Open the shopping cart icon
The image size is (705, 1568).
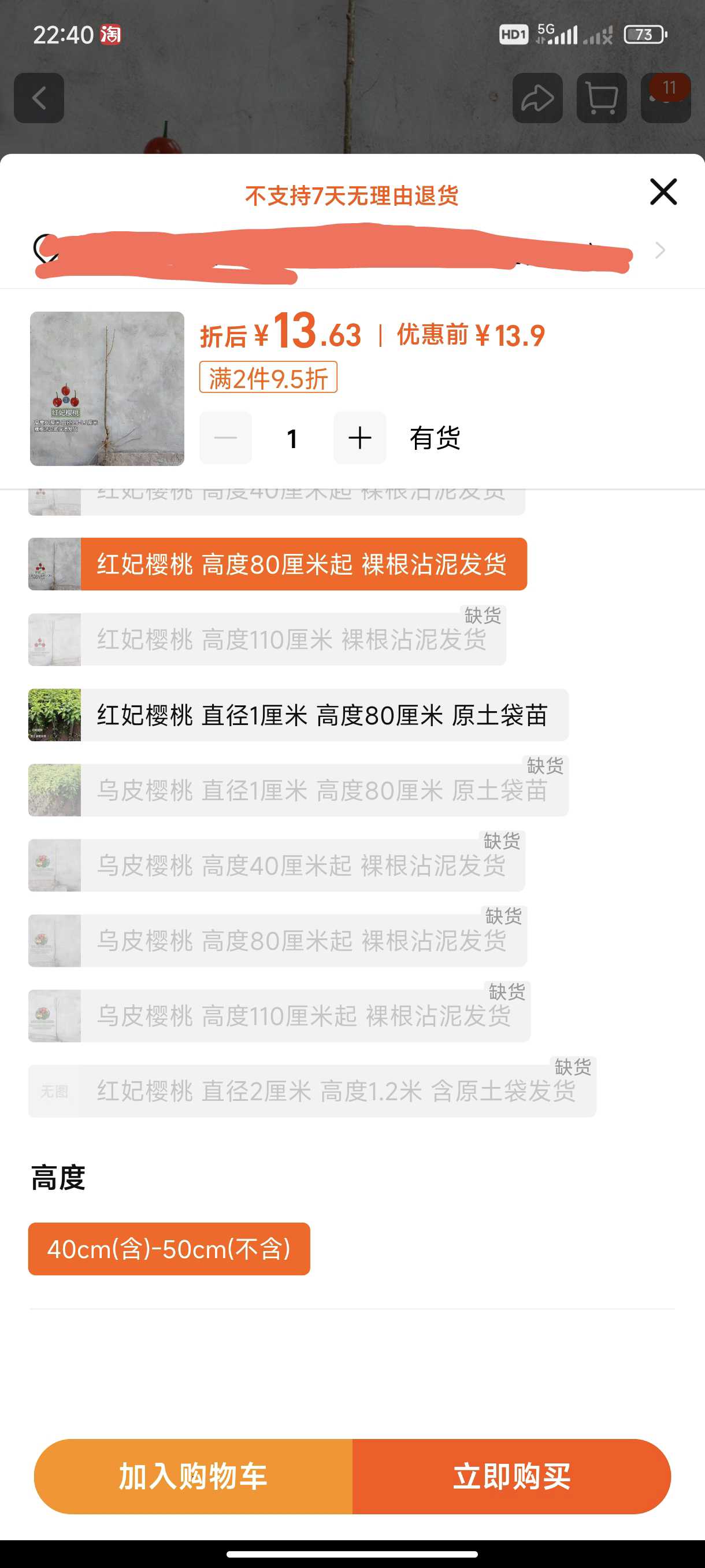602,98
